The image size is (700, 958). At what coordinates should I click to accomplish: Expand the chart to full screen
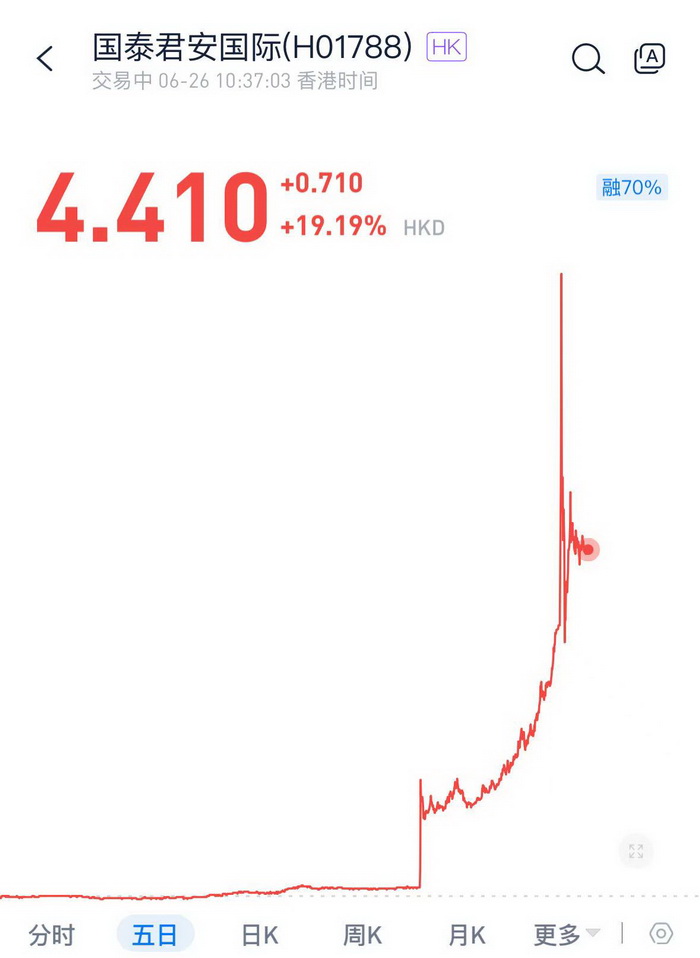[636, 851]
